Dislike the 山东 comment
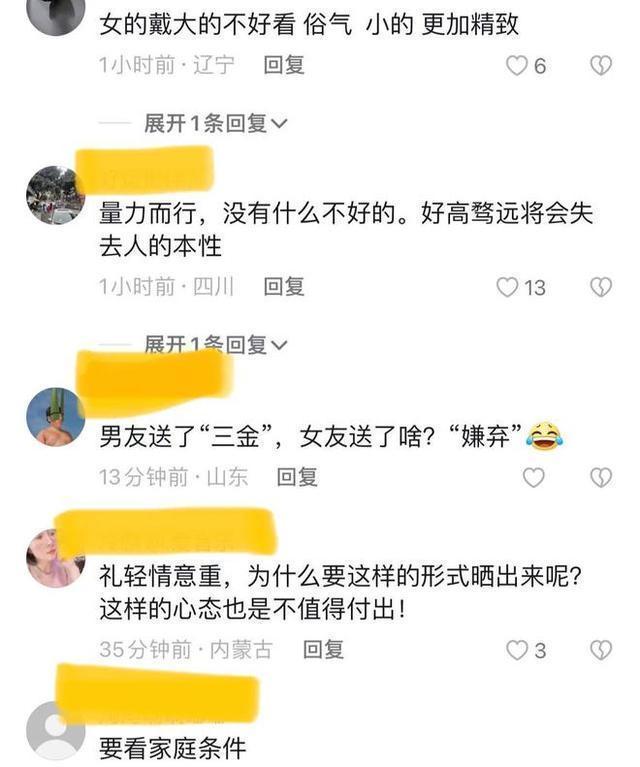Viewport: 640px width, 767px height. pos(600,477)
